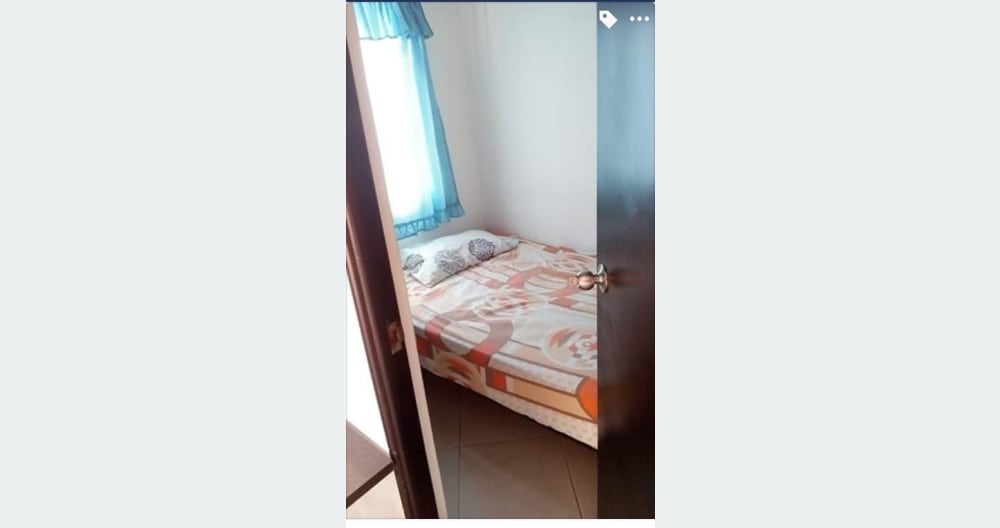The width and height of the screenshot is (1000, 528).
Task: Open the three-dot overflow menu
Action: click(x=639, y=19)
